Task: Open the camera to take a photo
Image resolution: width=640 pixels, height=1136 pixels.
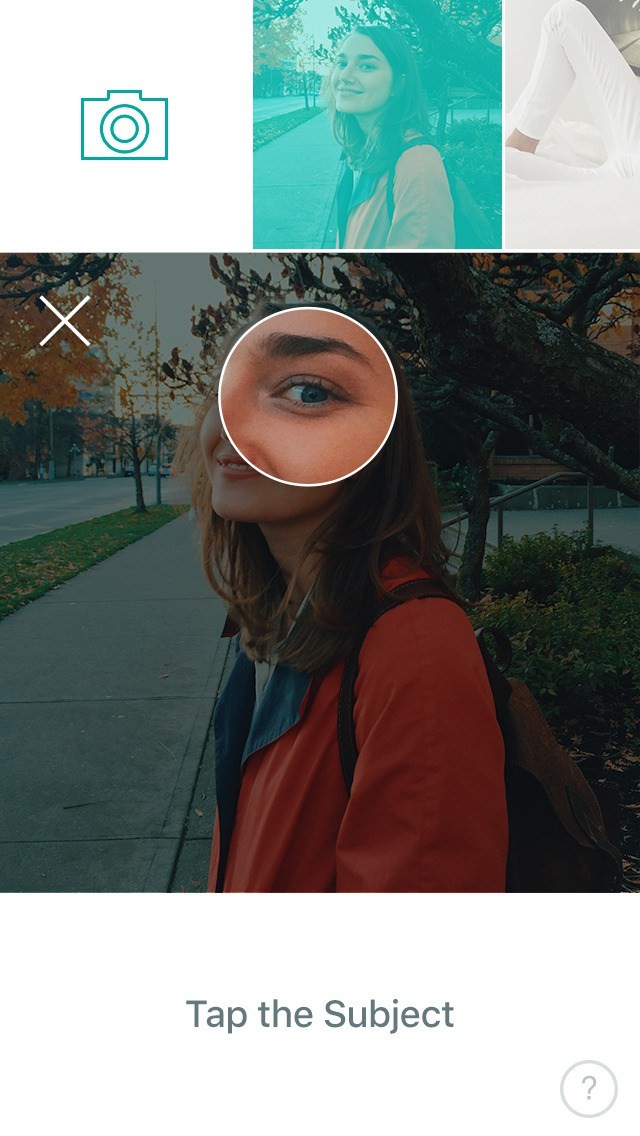Action: 124,125
